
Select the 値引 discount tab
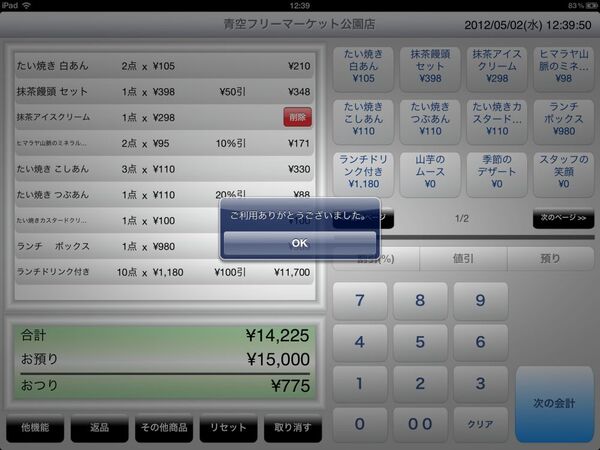point(463,259)
